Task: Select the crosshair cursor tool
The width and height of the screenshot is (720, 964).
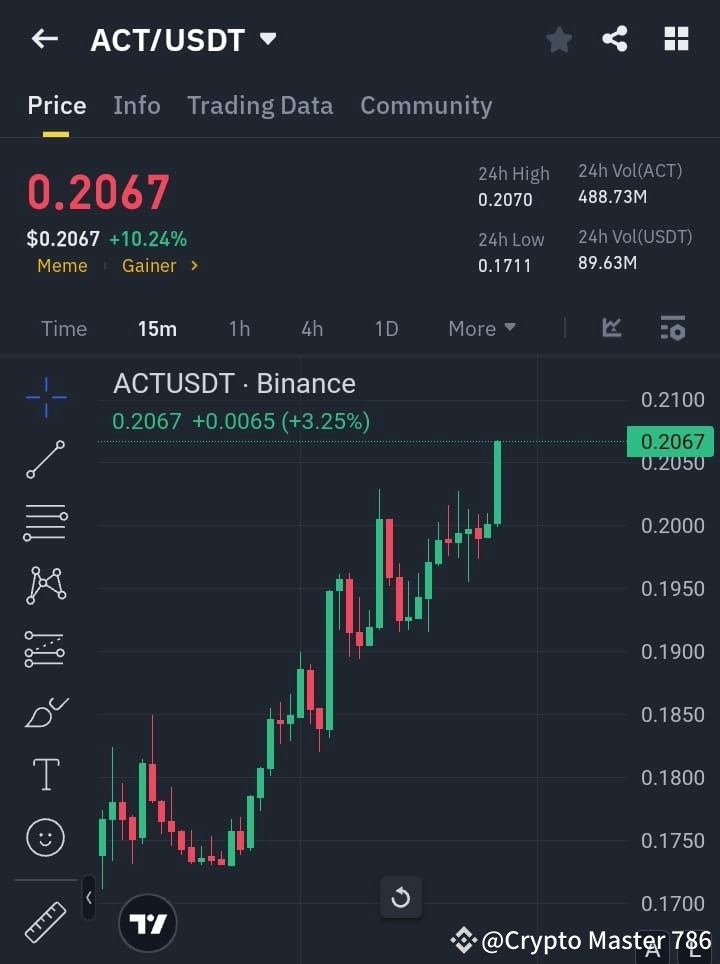Action: click(x=44, y=397)
